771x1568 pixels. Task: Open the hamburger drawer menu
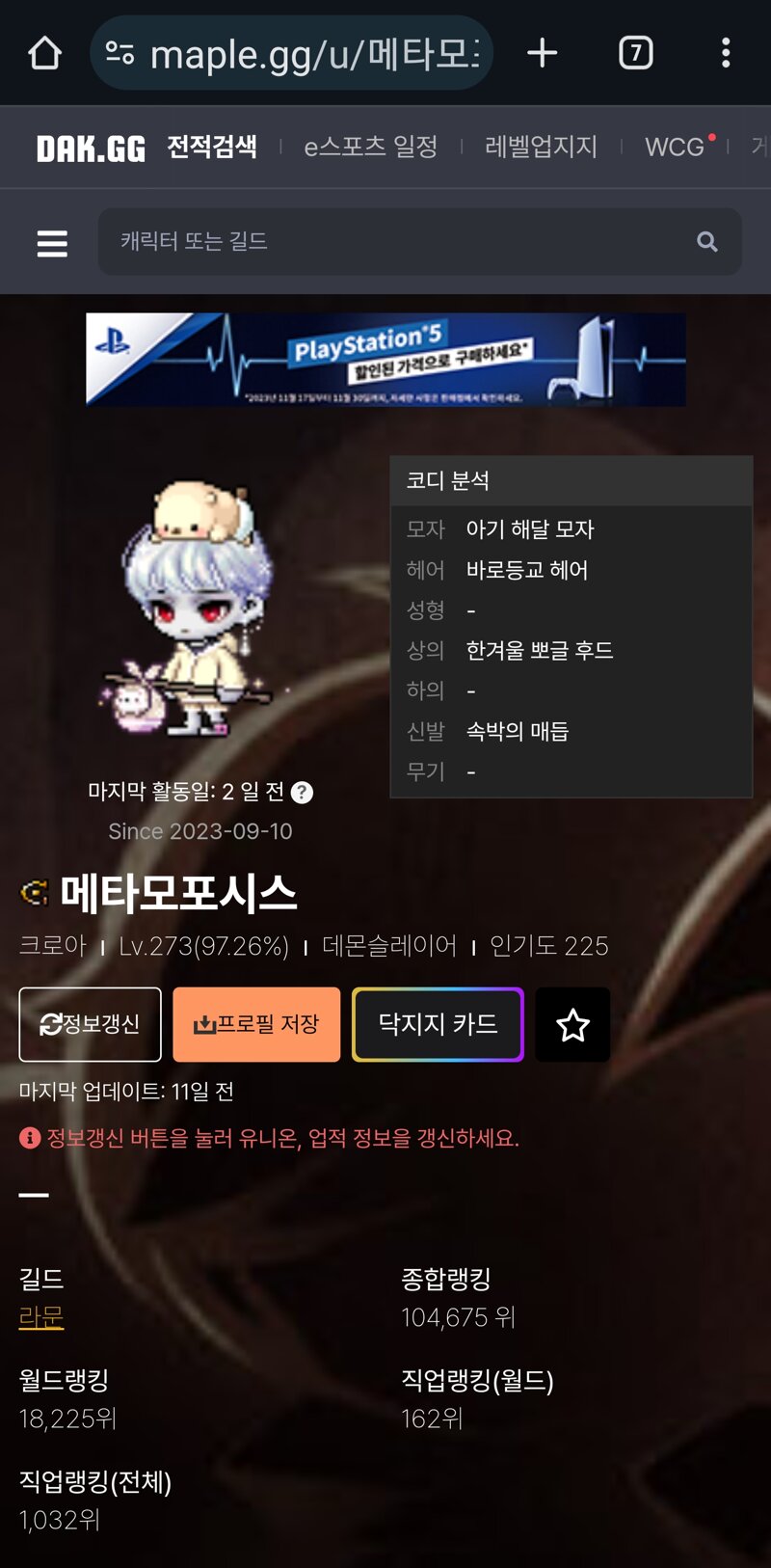[52, 243]
